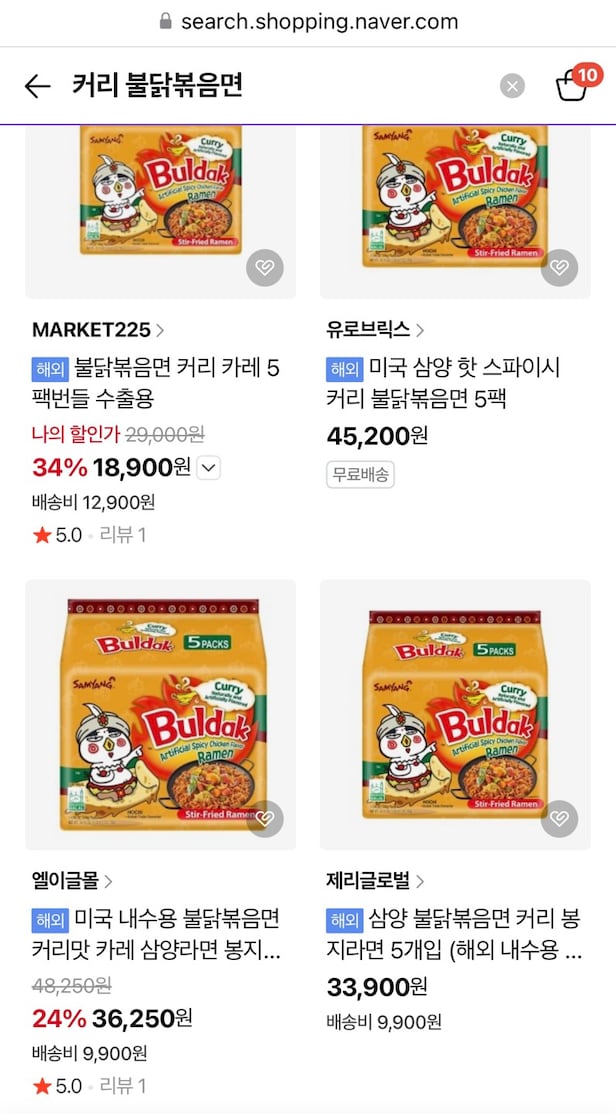
Task: Clear the search query text
Action: (512, 86)
